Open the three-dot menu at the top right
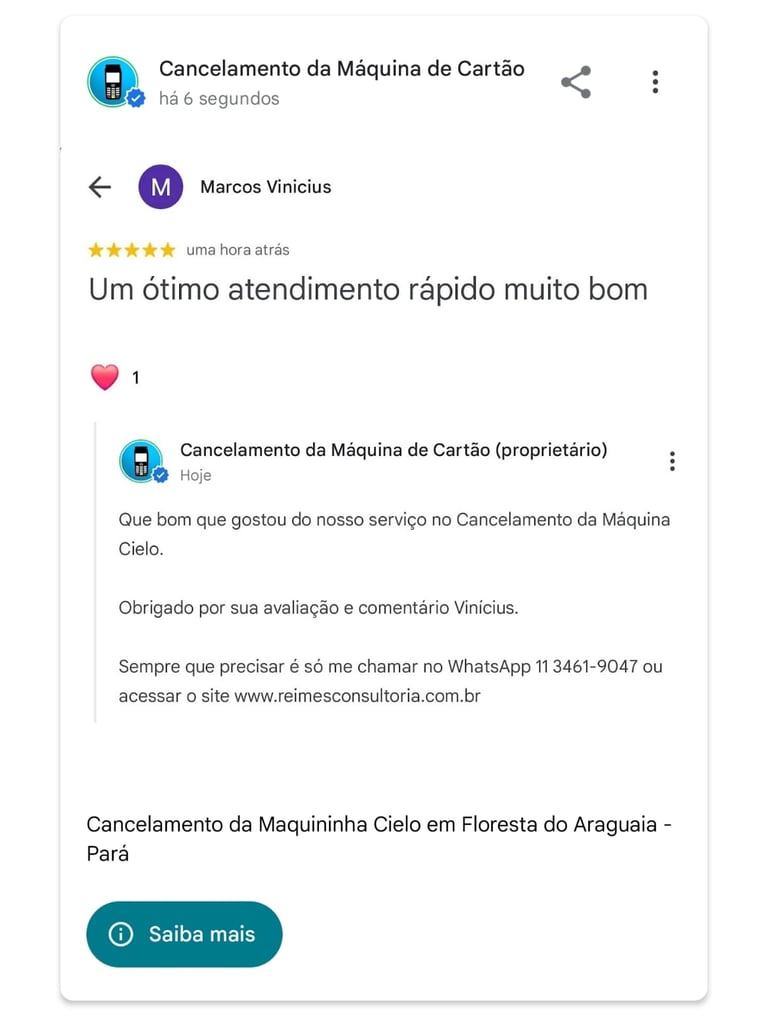Screen dimensions: 768x1016 pos(655,82)
